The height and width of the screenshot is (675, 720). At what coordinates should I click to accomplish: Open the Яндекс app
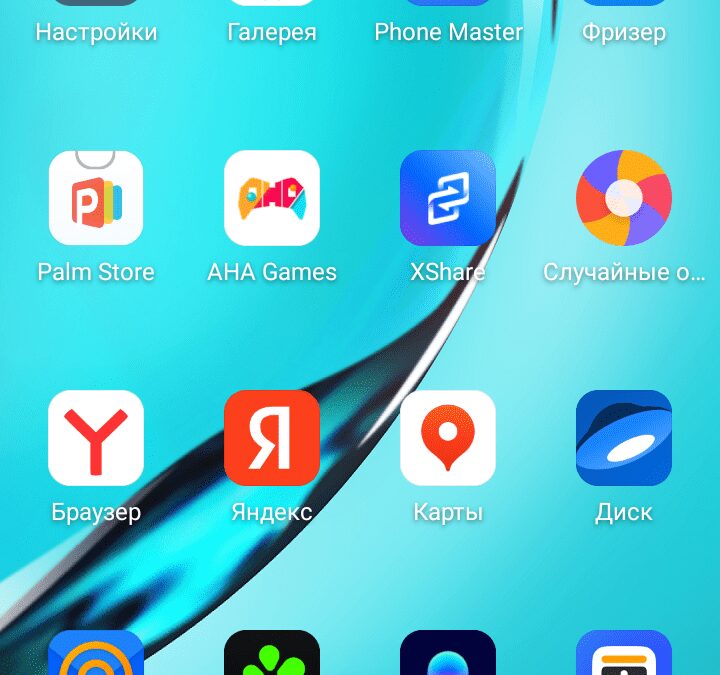click(272, 438)
